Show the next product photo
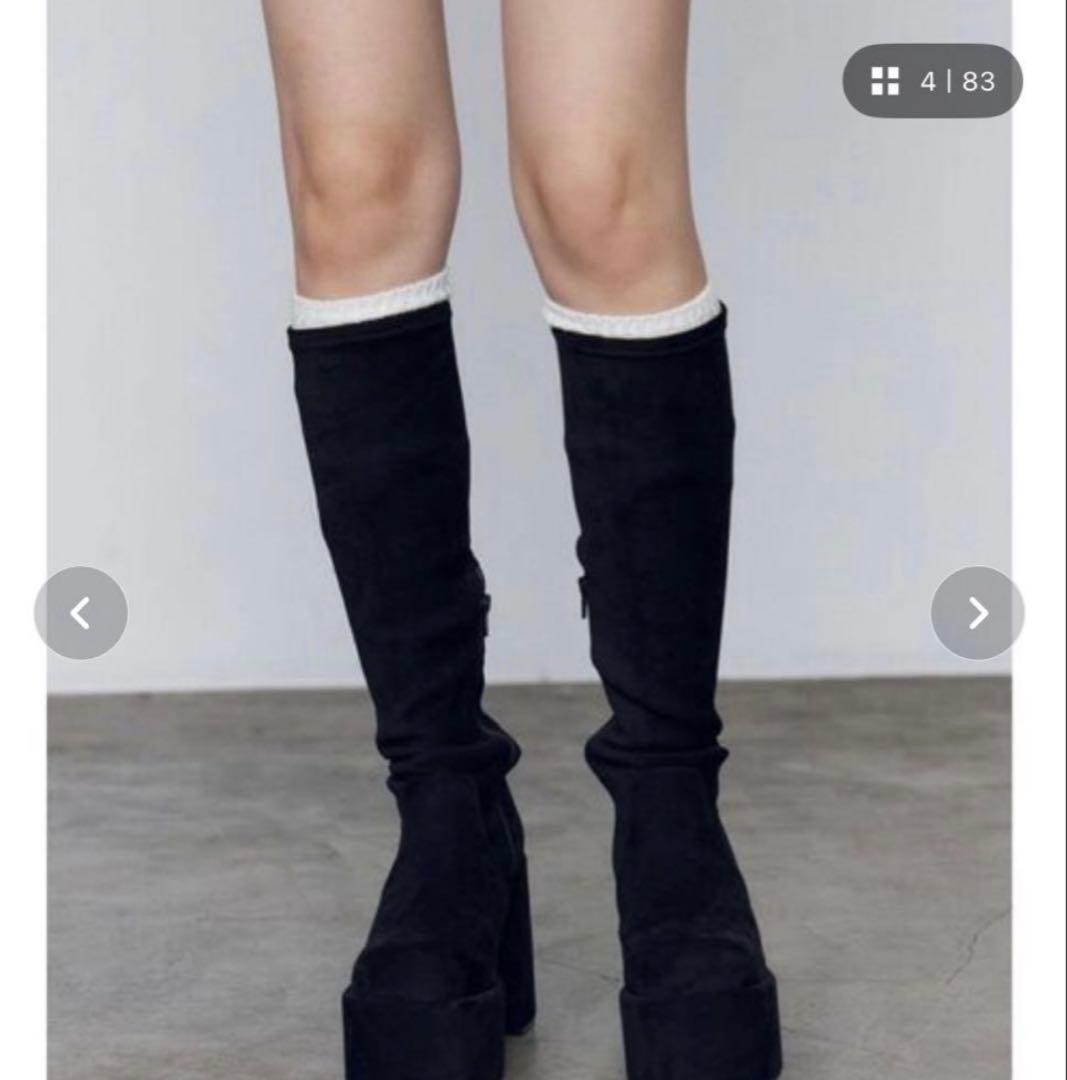Viewport: 1067px width, 1080px height. (977, 613)
